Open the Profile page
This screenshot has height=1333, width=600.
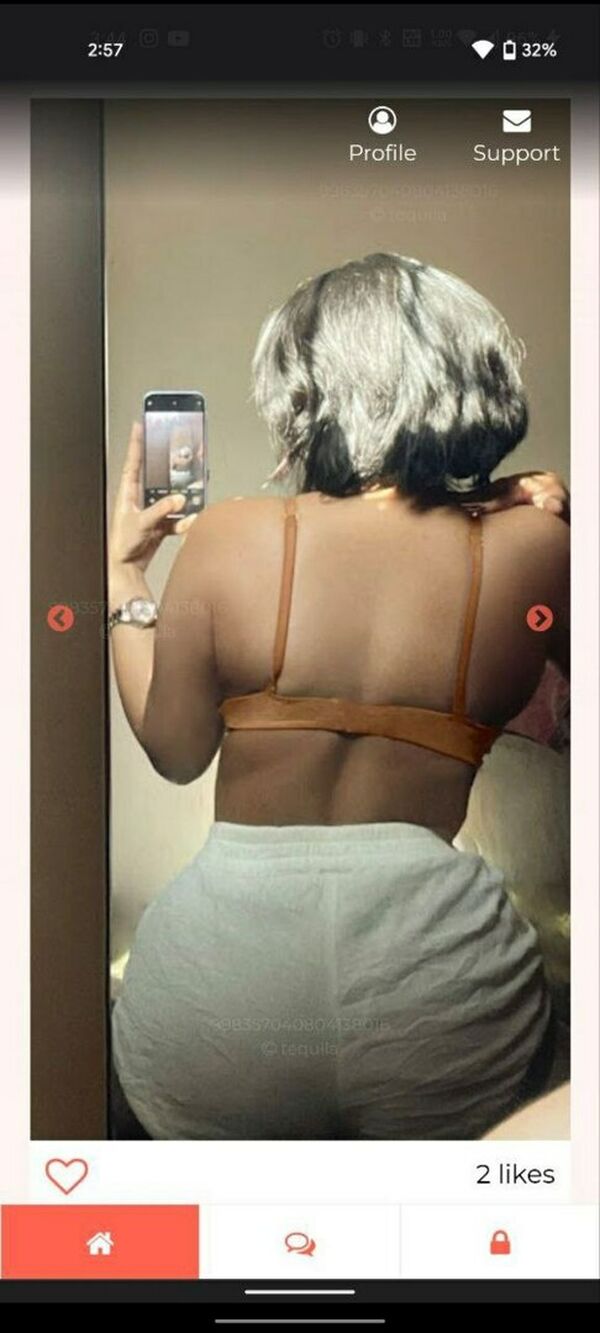382,135
